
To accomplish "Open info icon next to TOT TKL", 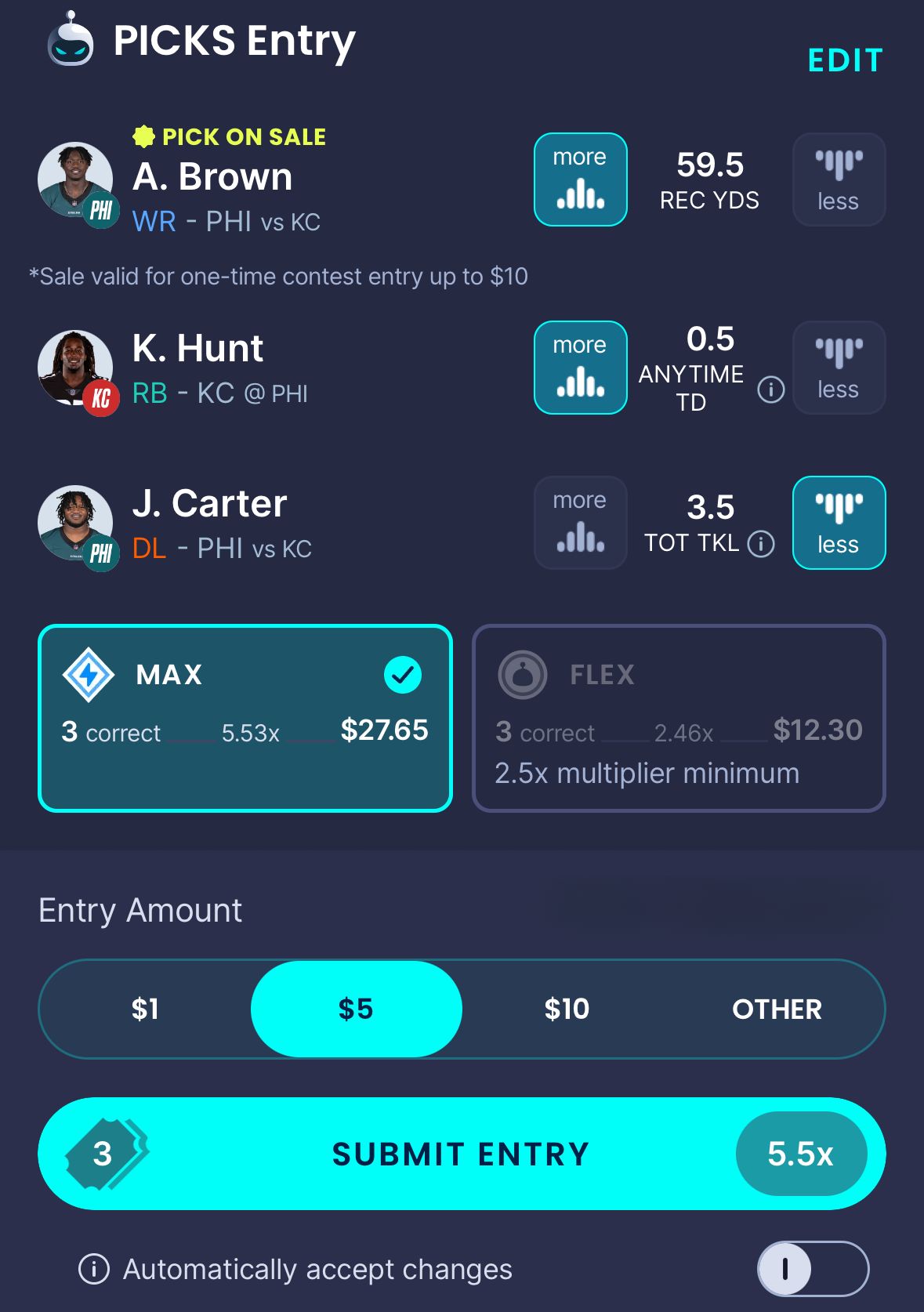I will pyautogui.click(x=760, y=543).
